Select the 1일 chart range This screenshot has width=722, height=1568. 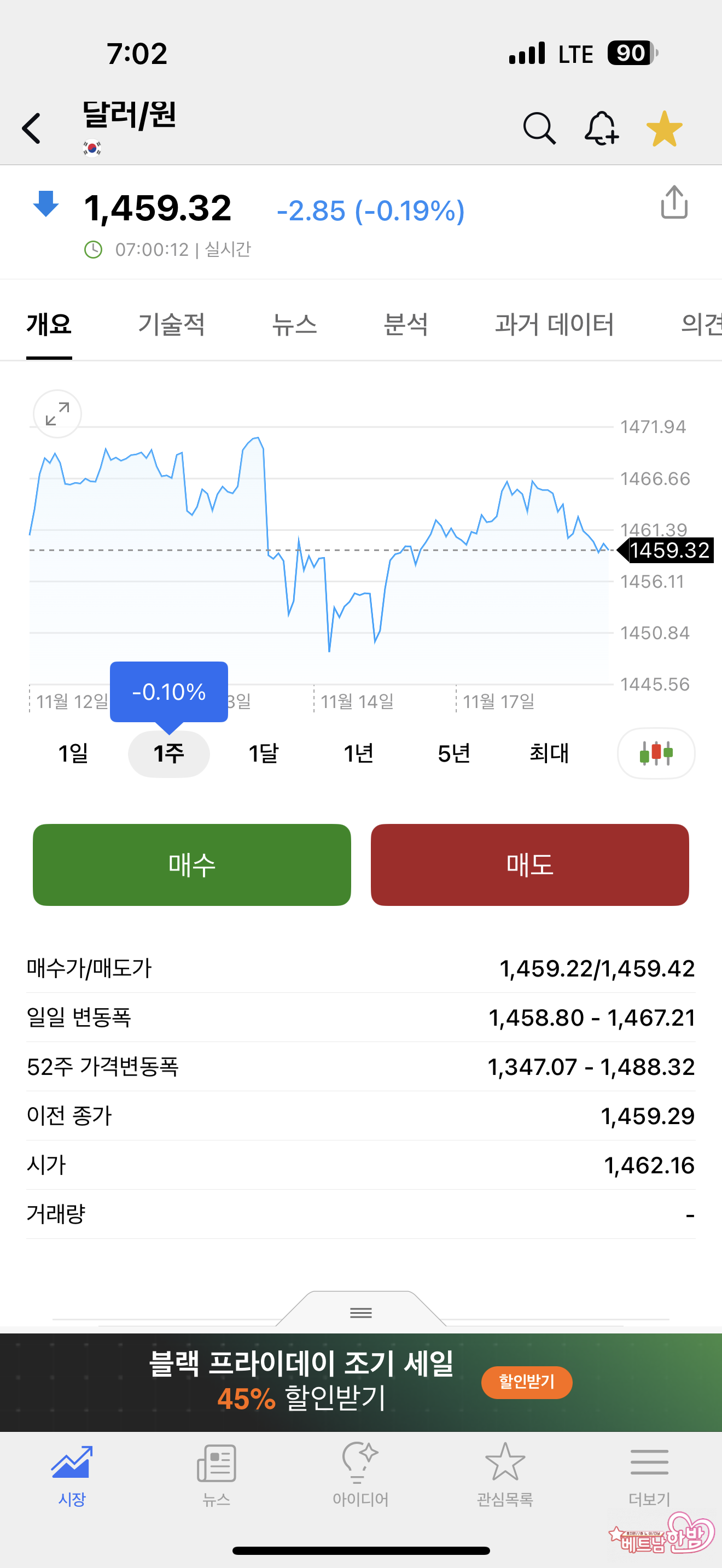pos(73,753)
